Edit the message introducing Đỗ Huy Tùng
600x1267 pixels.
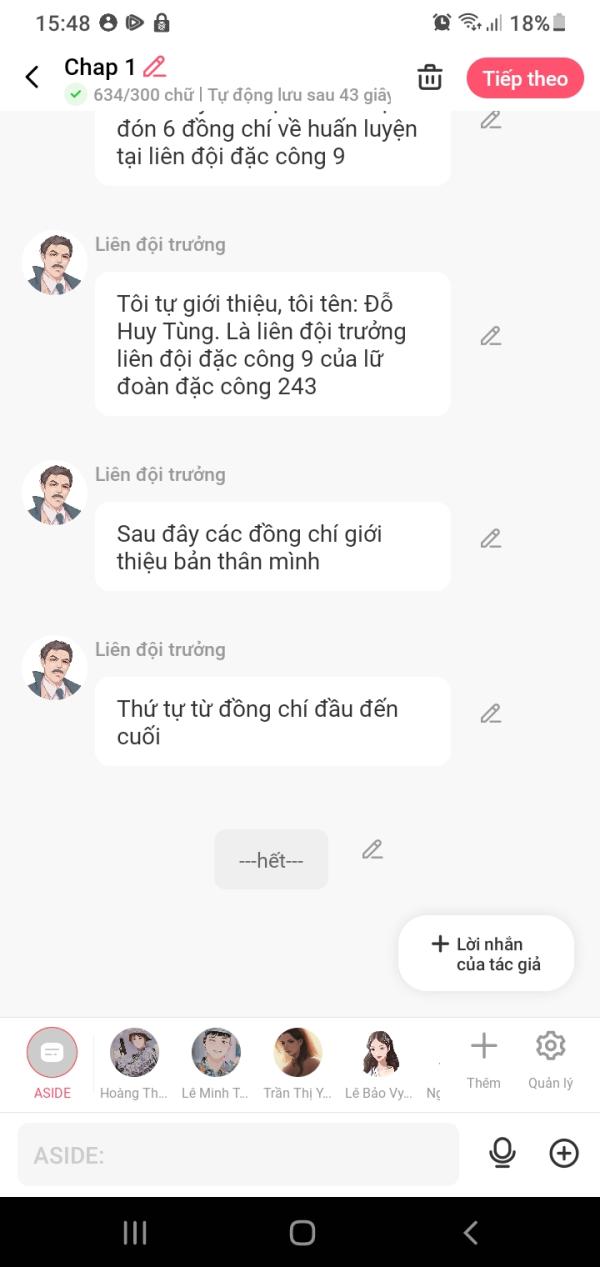point(490,336)
